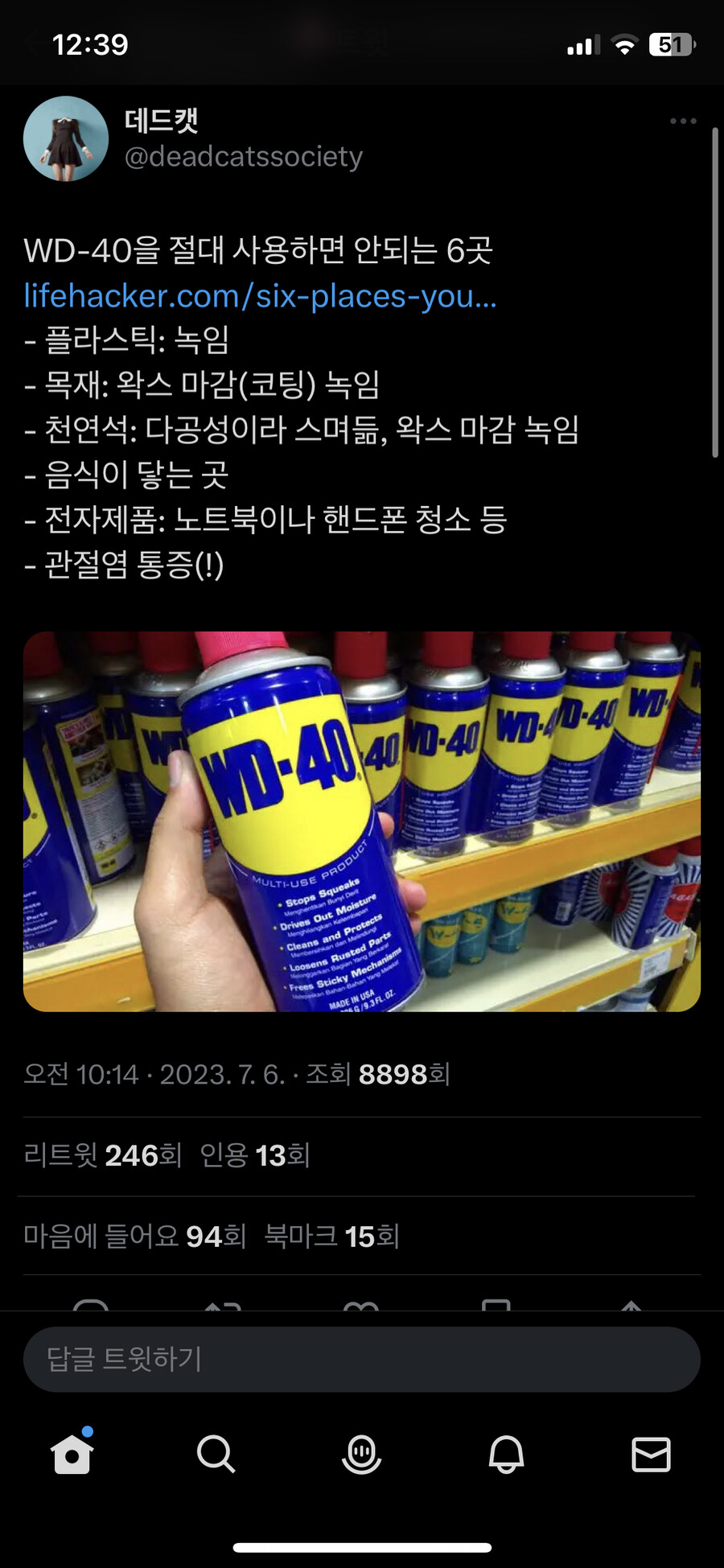
Task: Select the Home icon in bottom navigation
Action: (72, 1455)
